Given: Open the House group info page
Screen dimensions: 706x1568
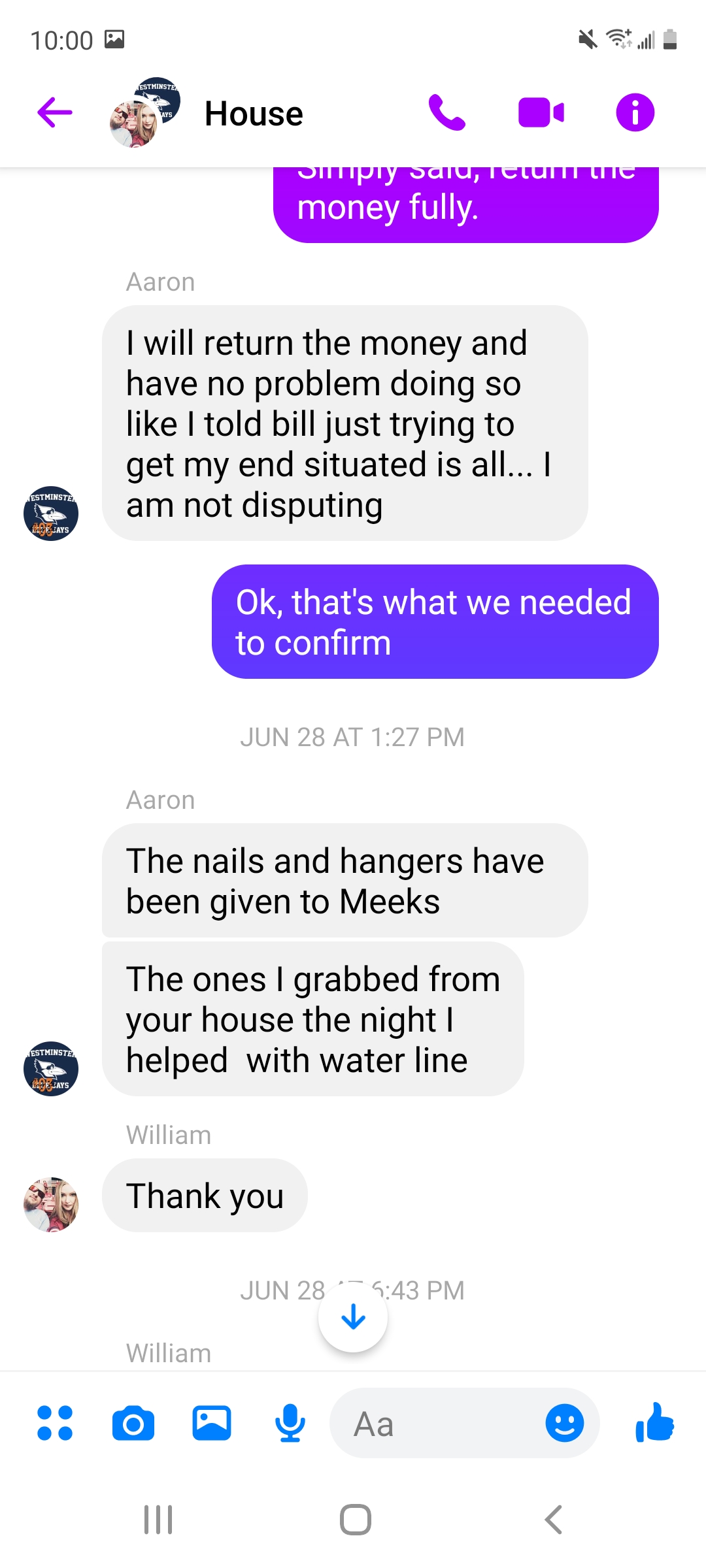Looking at the screenshot, I should (635, 113).
